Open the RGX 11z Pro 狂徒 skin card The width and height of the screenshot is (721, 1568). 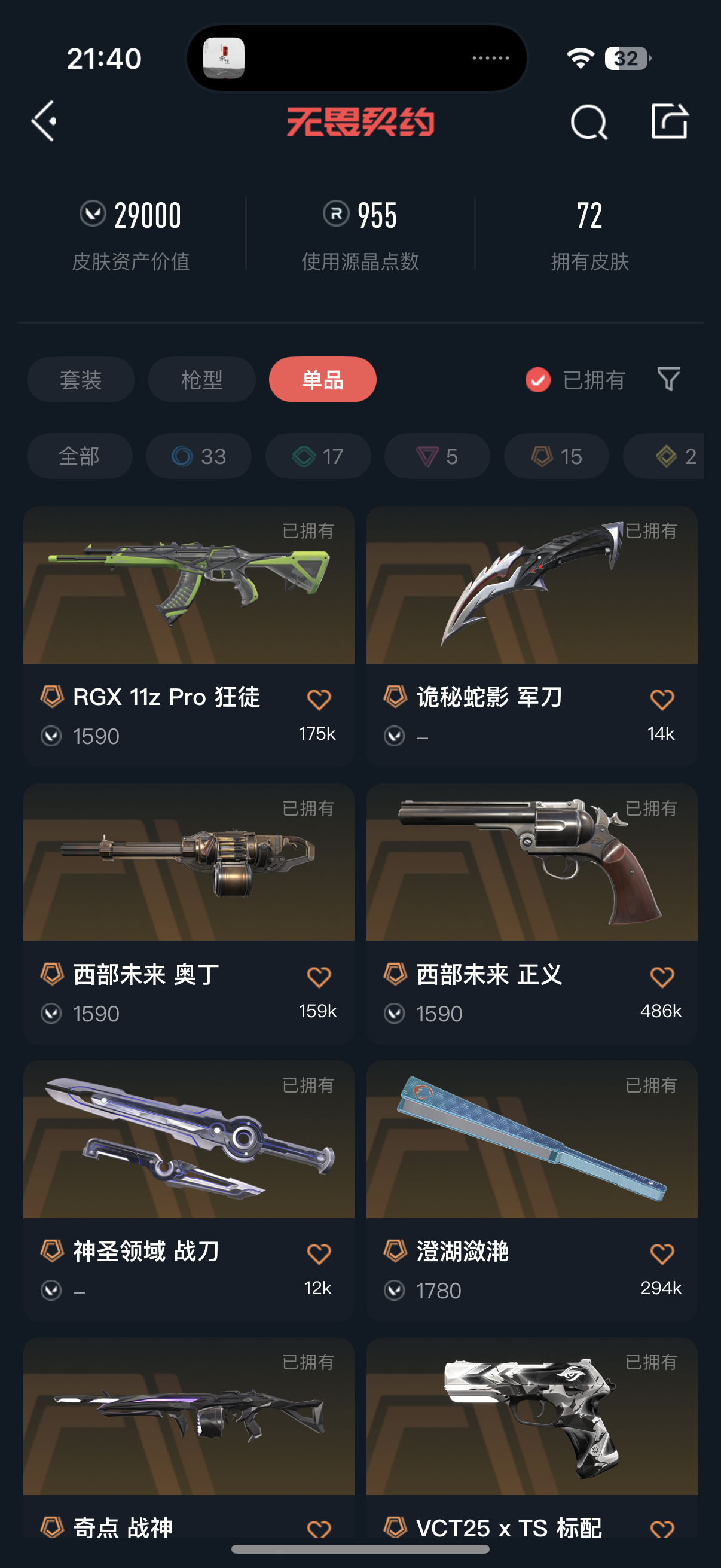pyautogui.click(x=188, y=609)
